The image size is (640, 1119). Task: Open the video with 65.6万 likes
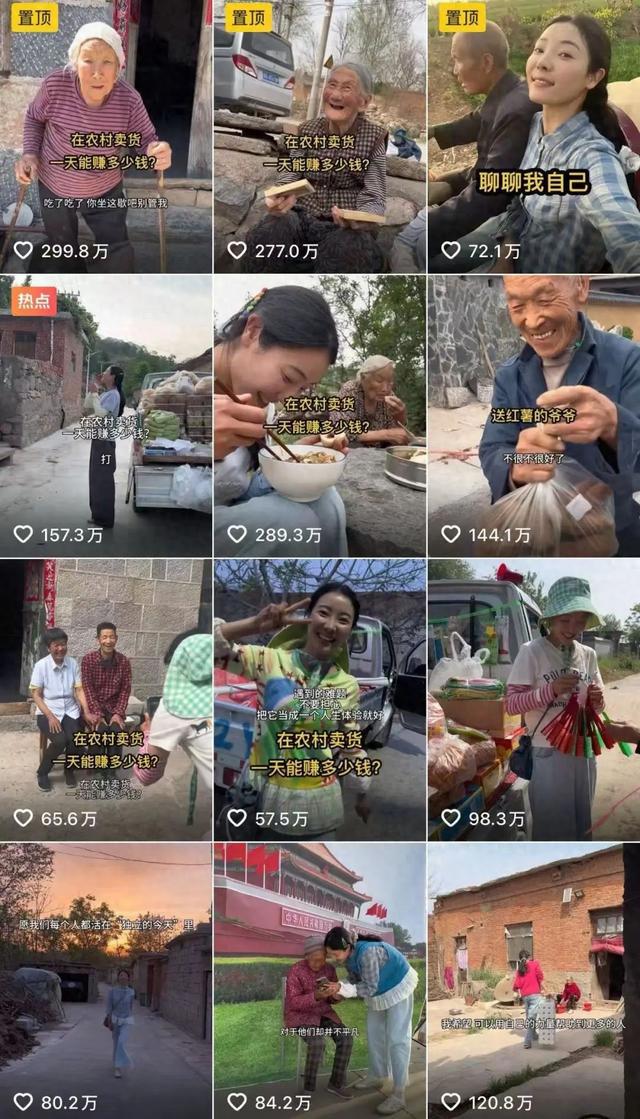click(105, 698)
